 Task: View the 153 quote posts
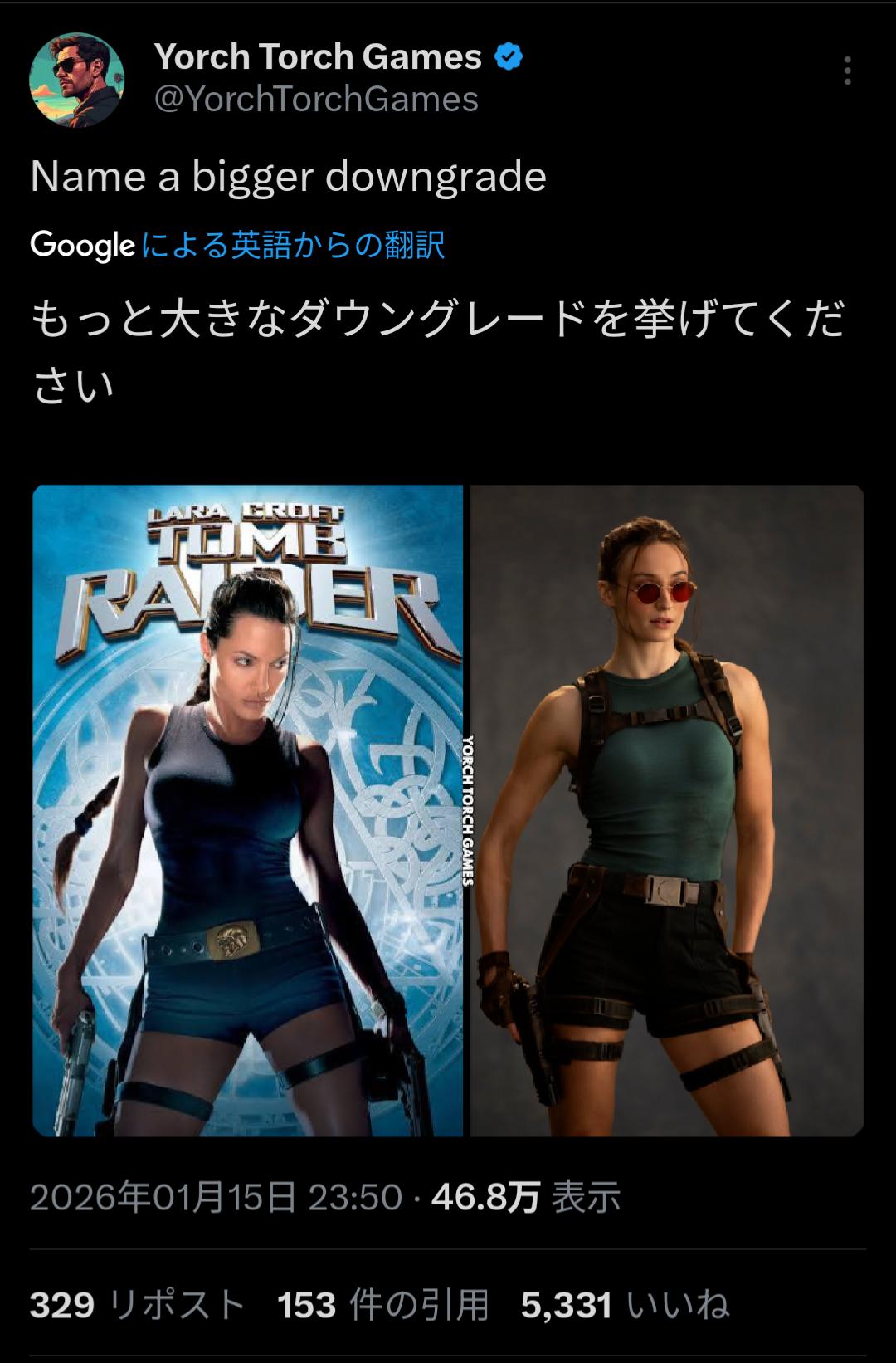(x=382, y=1305)
